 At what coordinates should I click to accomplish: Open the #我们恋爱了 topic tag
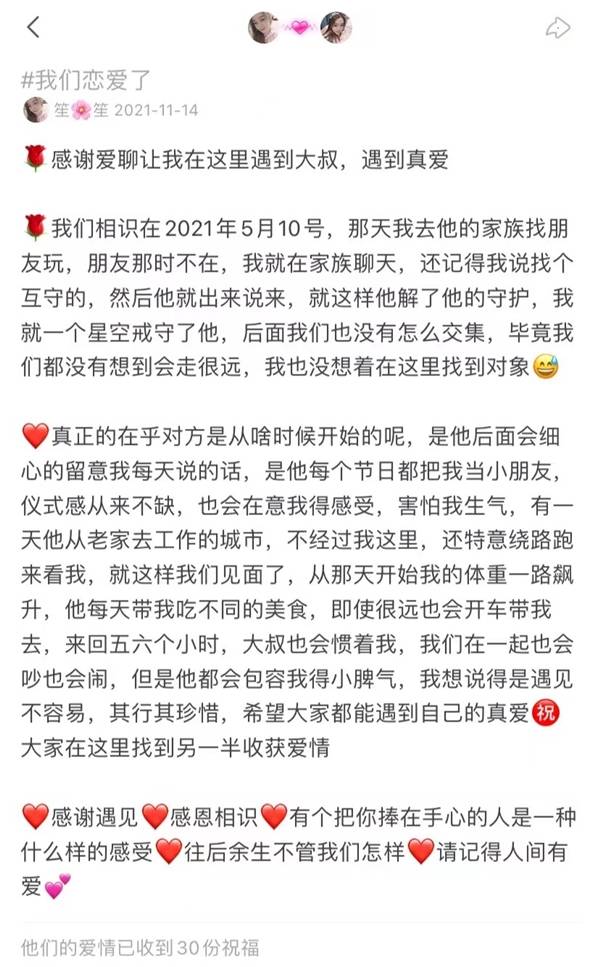tap(86, 81)
